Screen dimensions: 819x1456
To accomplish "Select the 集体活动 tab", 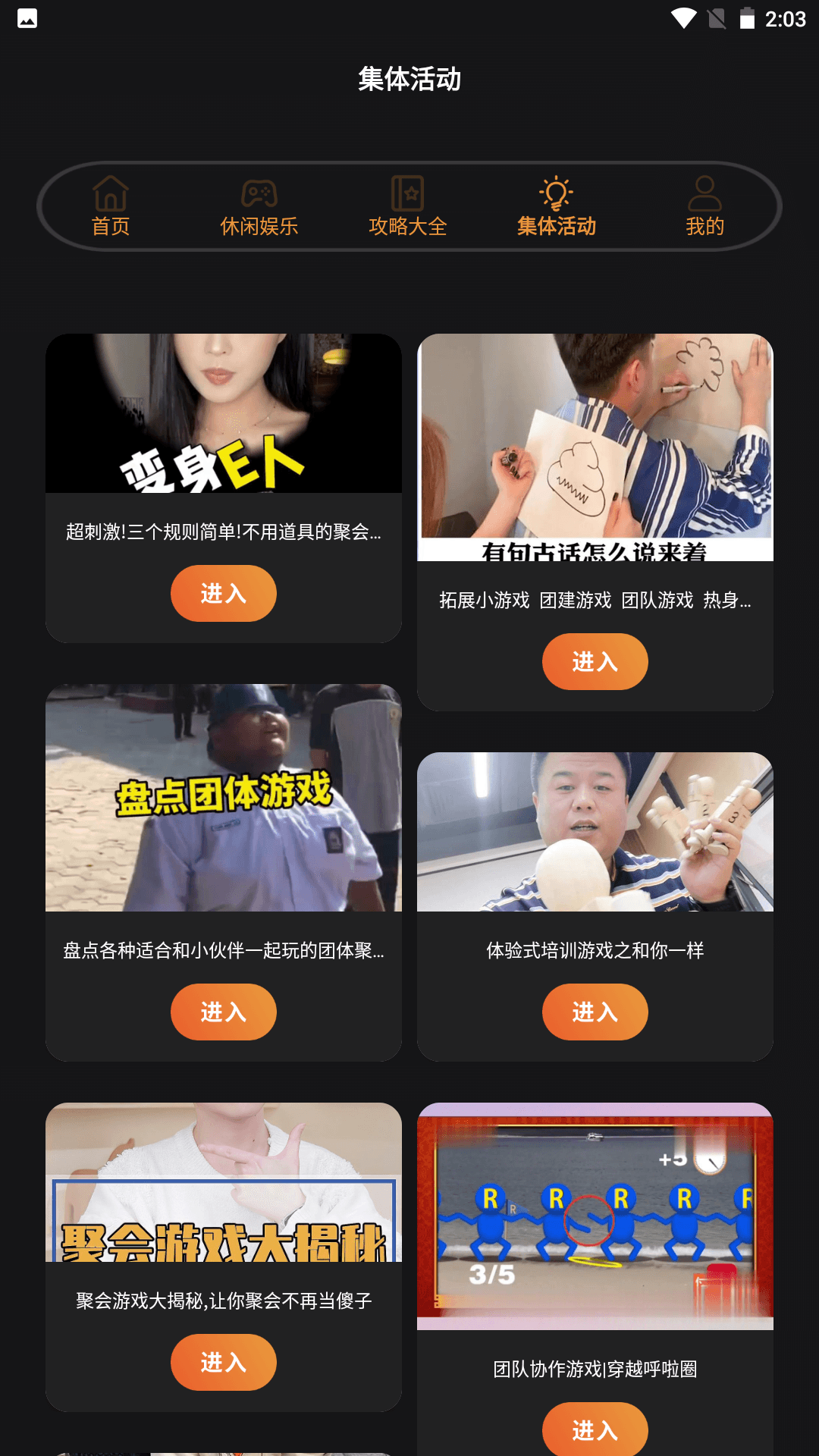I will (556, 206).
